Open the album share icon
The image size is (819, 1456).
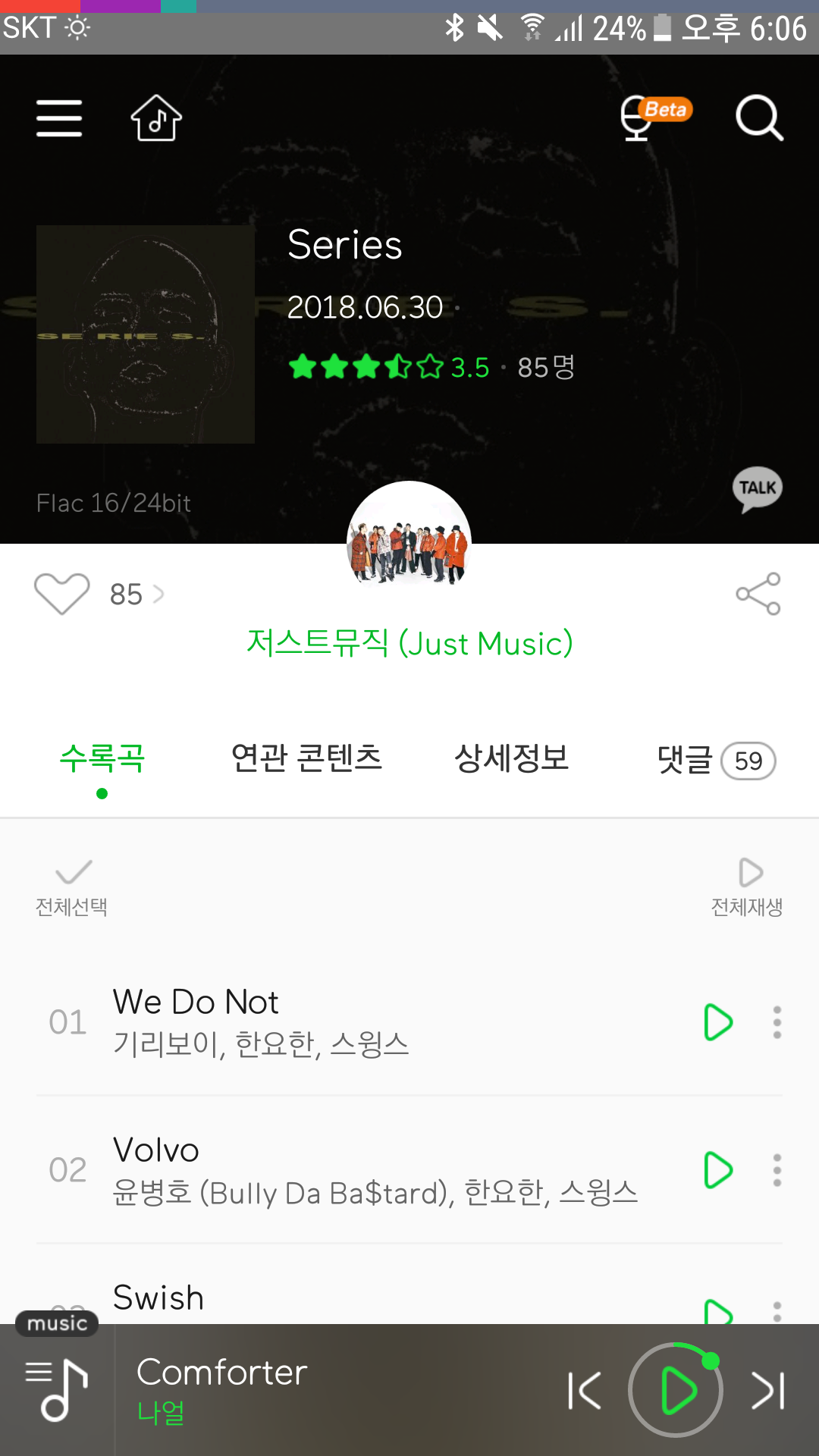tap(758, 594)
